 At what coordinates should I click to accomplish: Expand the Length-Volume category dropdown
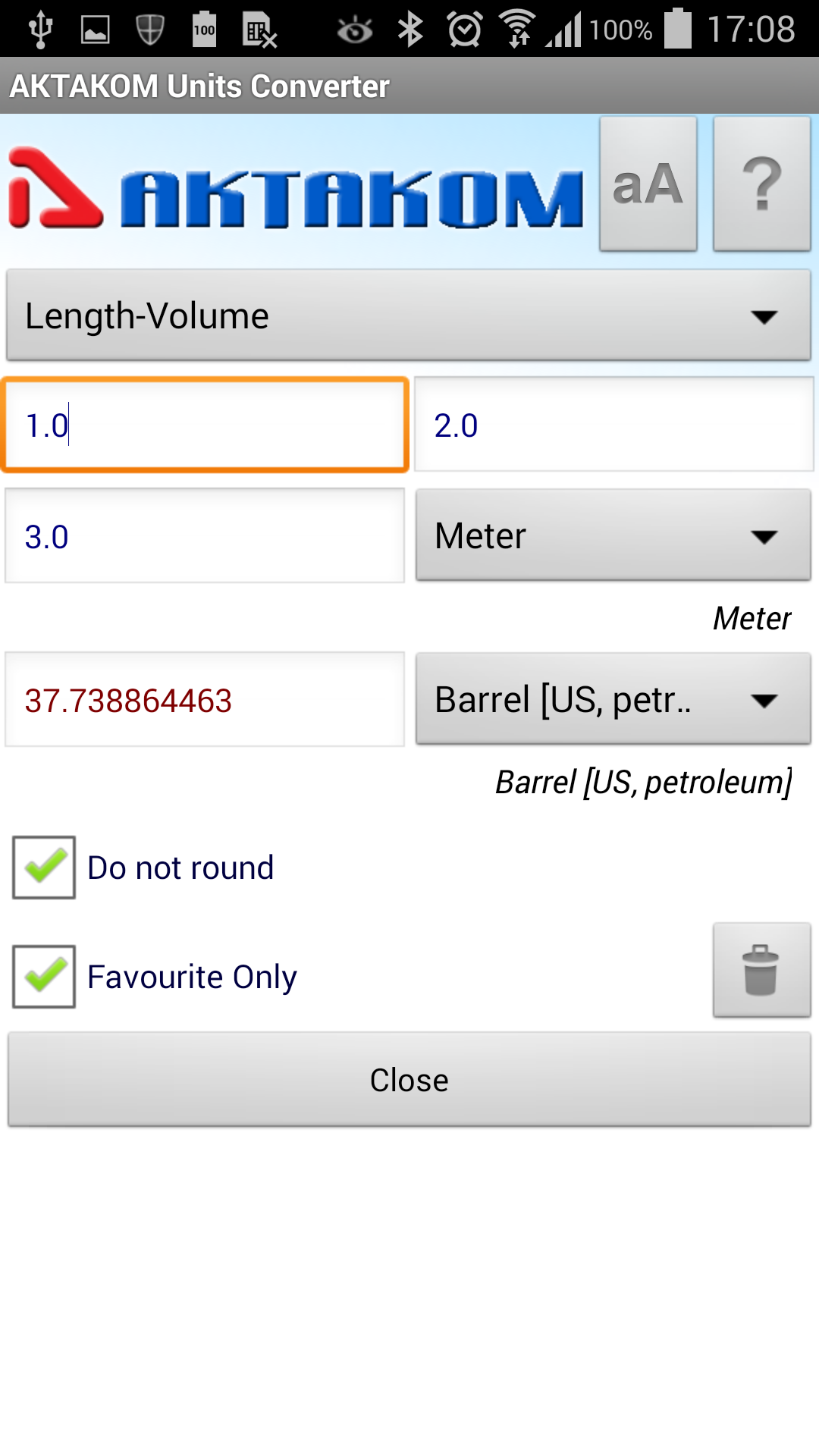coord(409,315)
